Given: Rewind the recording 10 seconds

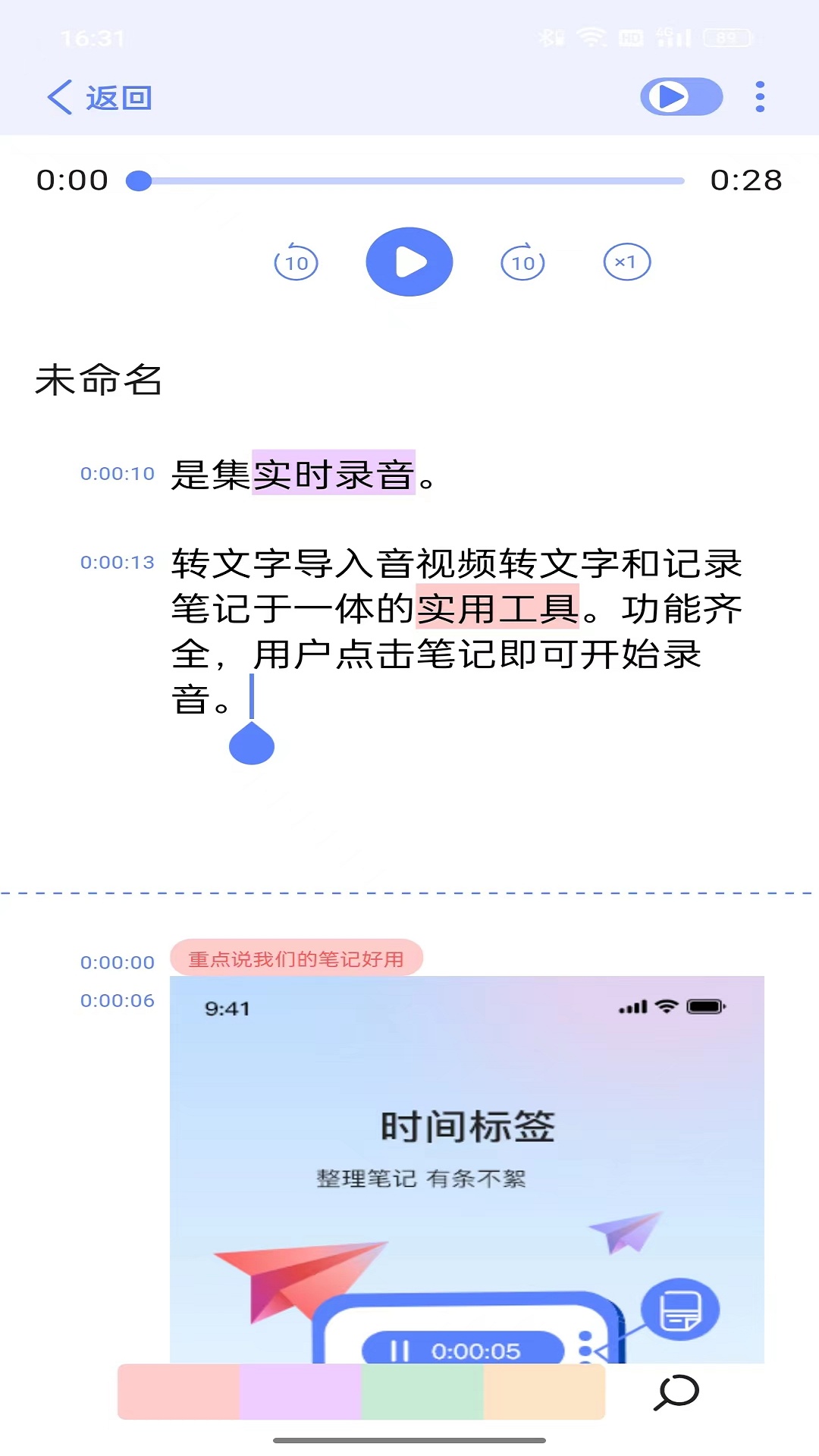Looking at the screenshot, I should (x=296, y=262).
